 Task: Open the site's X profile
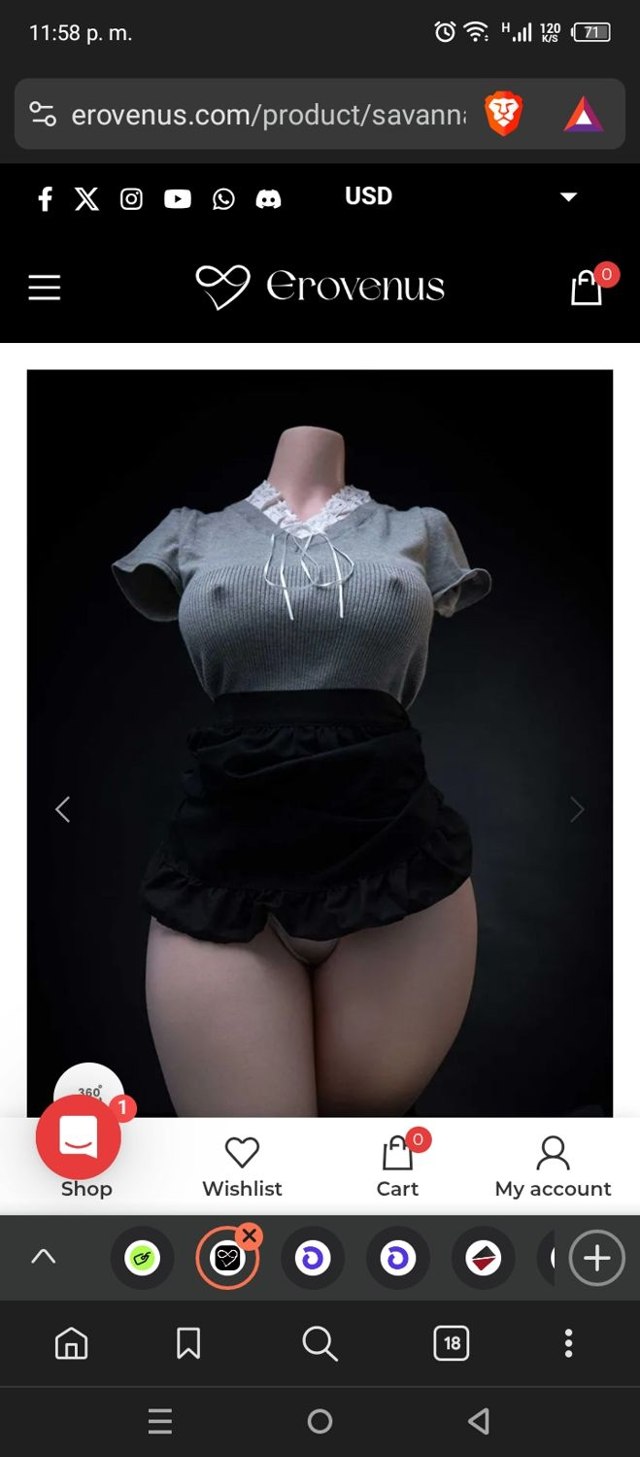pyautogui.click(x=87, y=199)
